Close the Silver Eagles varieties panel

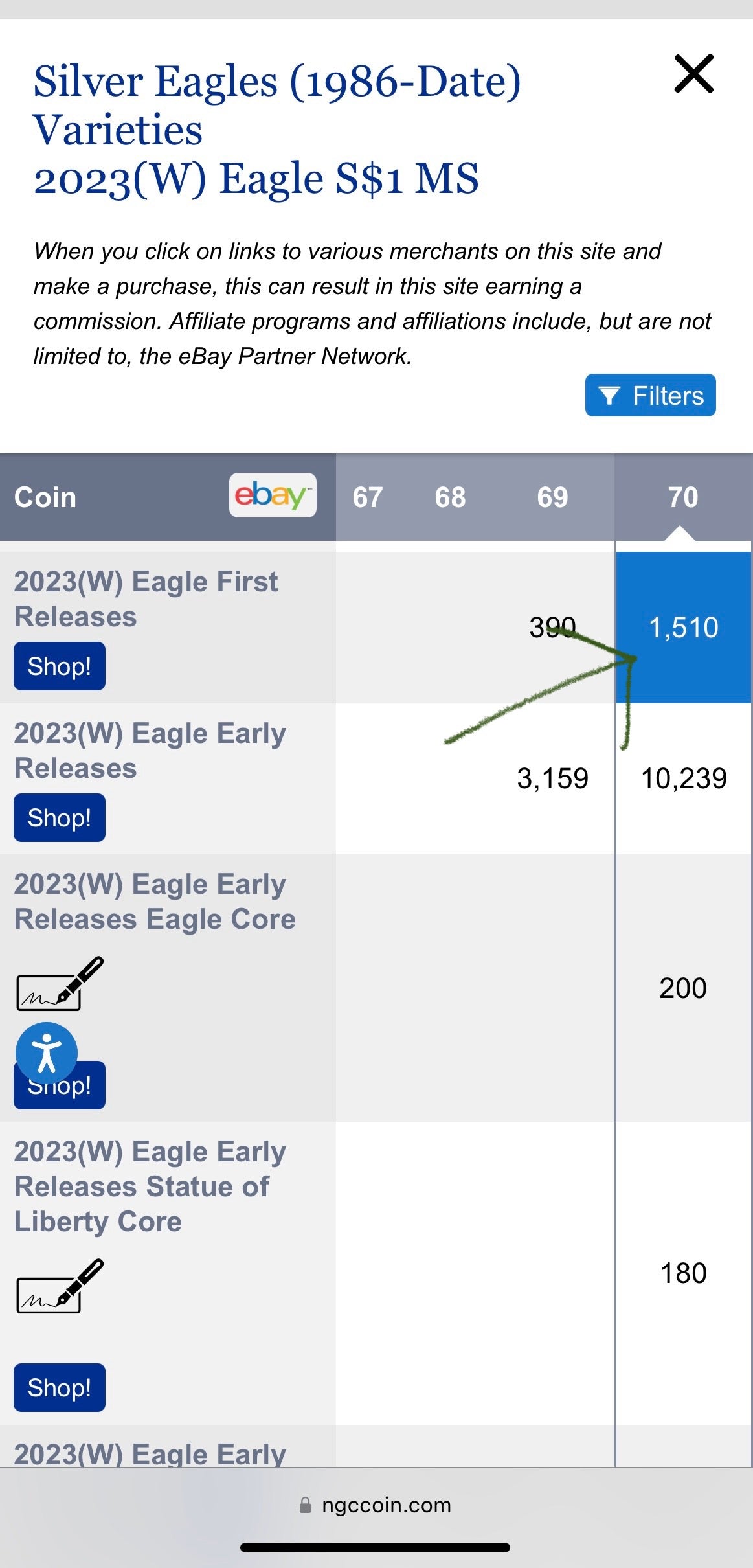click(693, 74)
